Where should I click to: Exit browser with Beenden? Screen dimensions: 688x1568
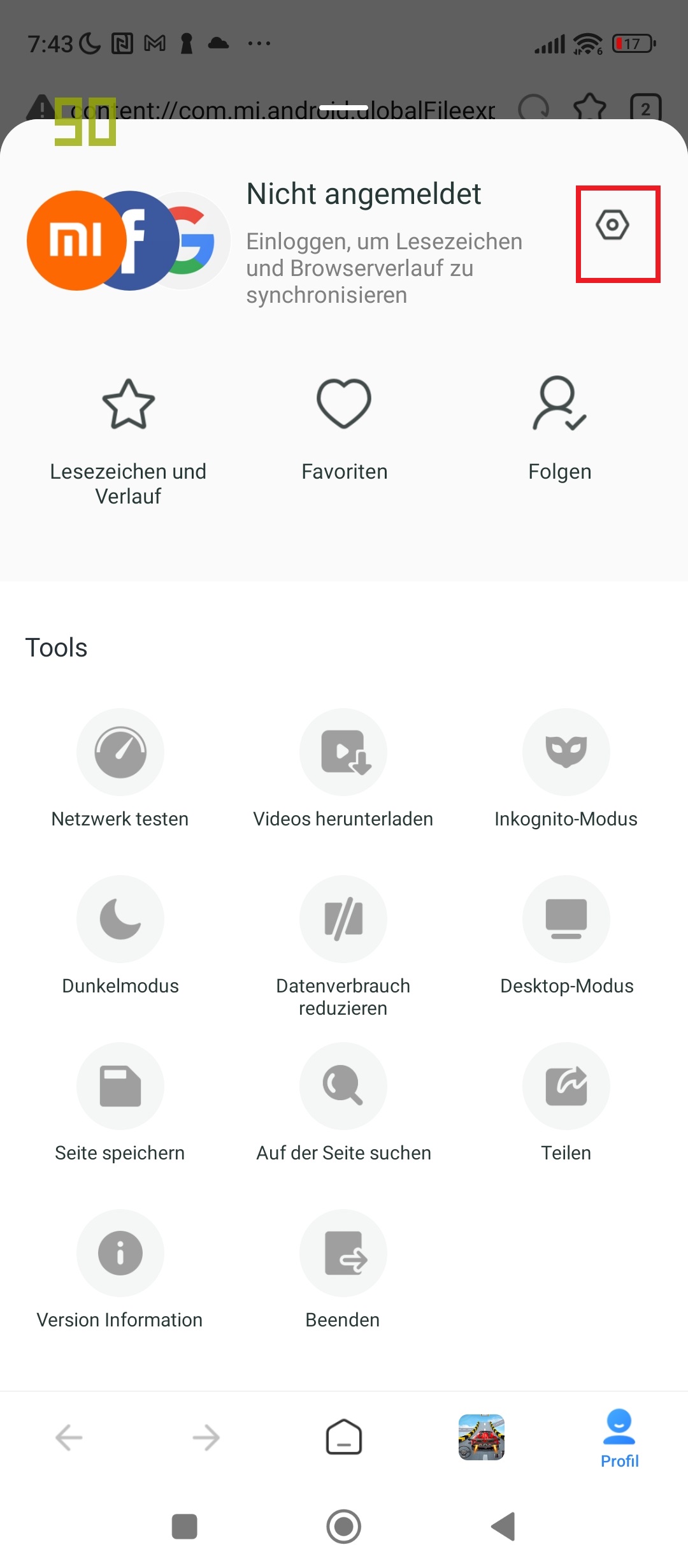(x=343, y=1270)
